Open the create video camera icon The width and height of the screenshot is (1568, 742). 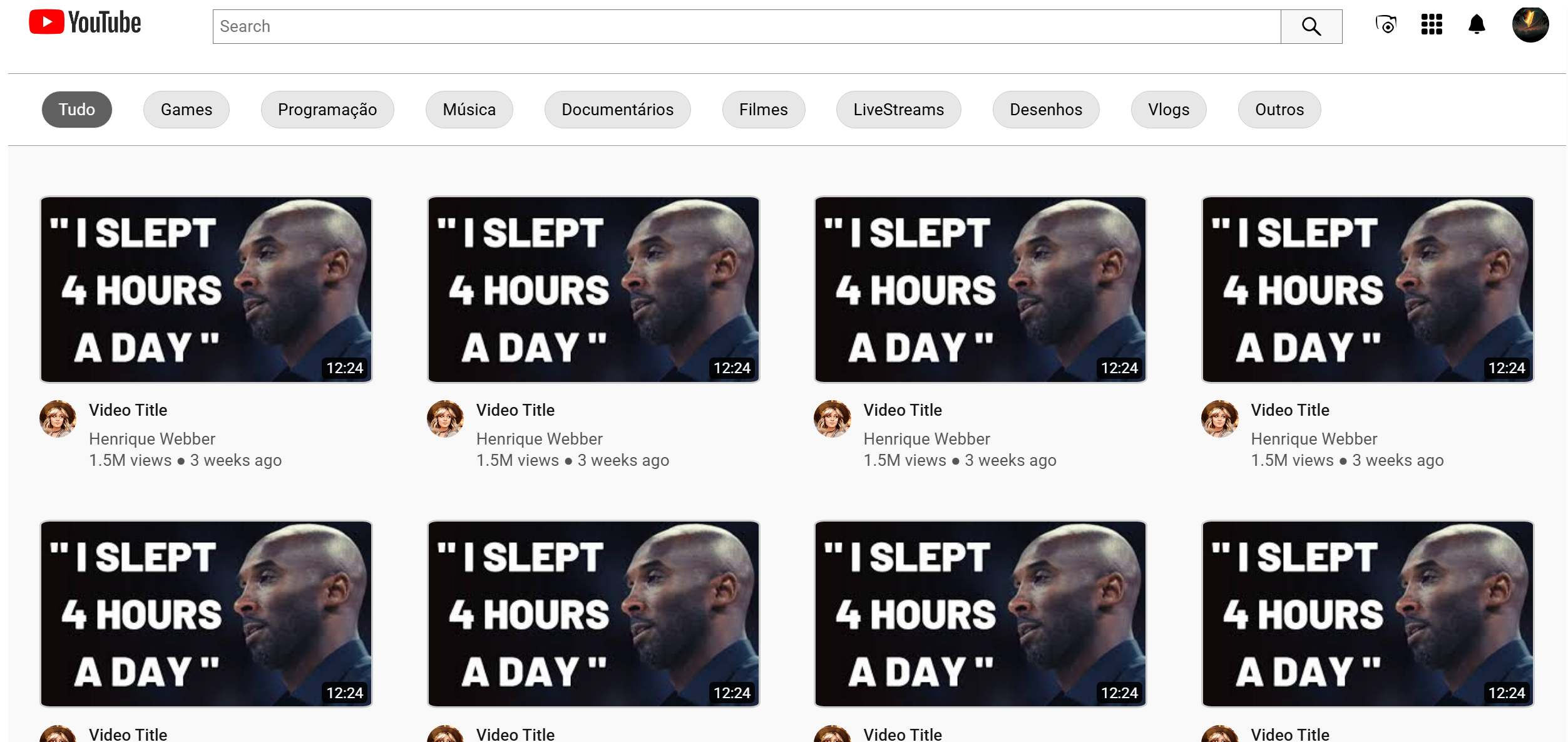(1386, 25)
